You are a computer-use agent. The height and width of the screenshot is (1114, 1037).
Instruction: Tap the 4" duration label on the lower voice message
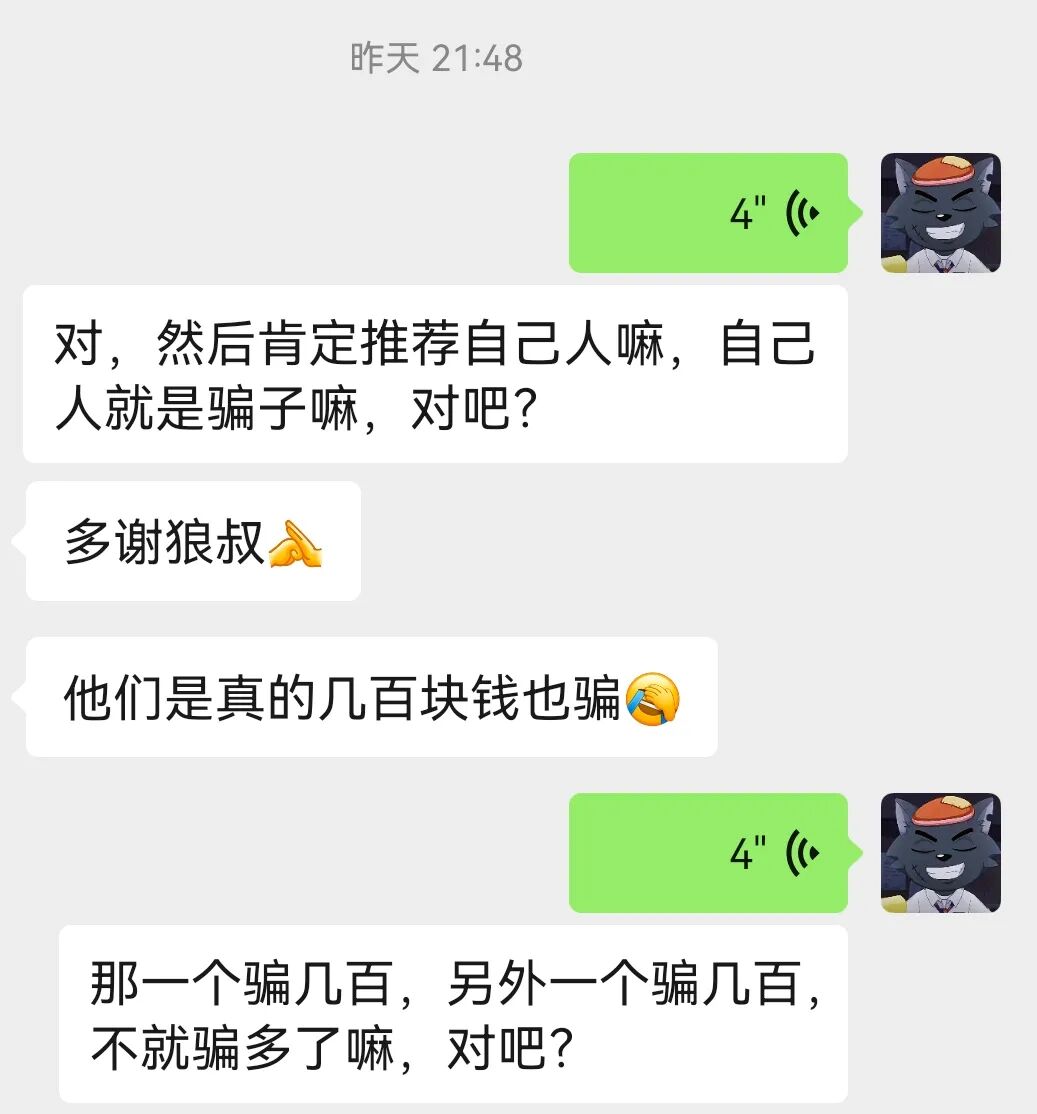(x=750, y=853)
